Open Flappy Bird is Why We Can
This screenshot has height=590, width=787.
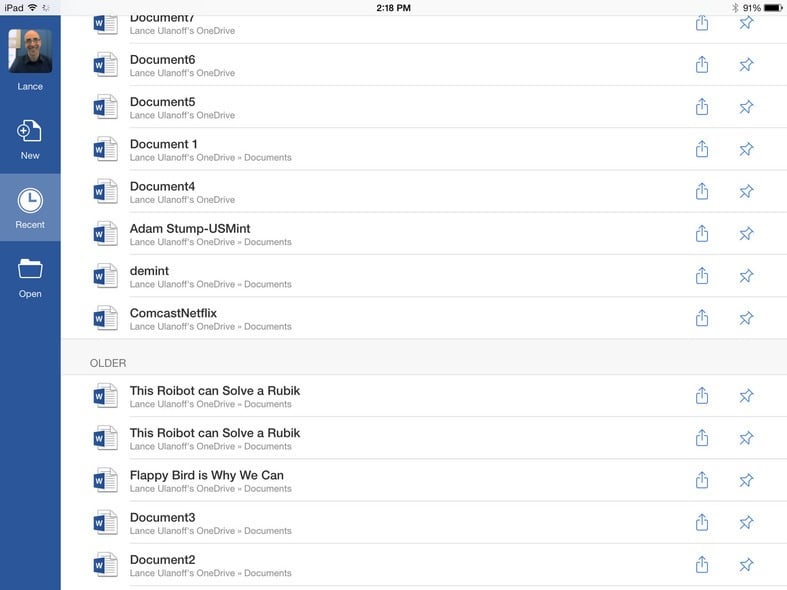207,476
